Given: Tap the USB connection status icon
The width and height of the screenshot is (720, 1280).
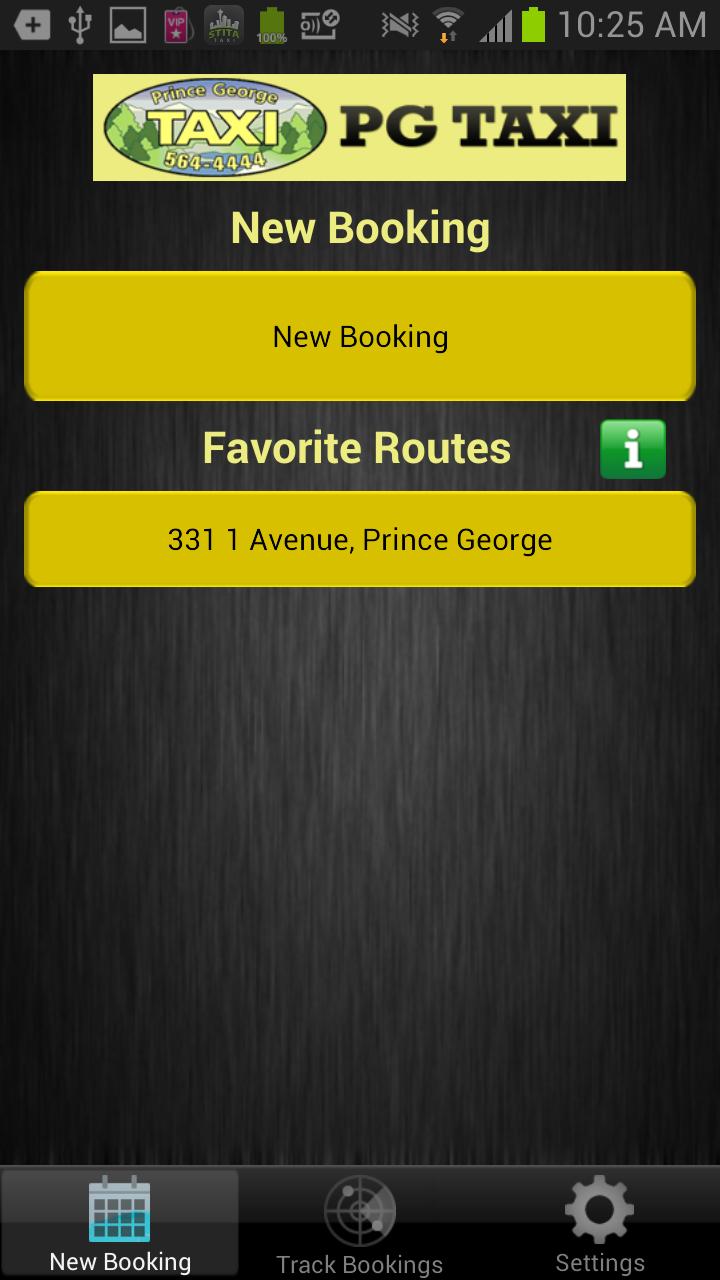Looking at the screenshot, I should point(78,22).
